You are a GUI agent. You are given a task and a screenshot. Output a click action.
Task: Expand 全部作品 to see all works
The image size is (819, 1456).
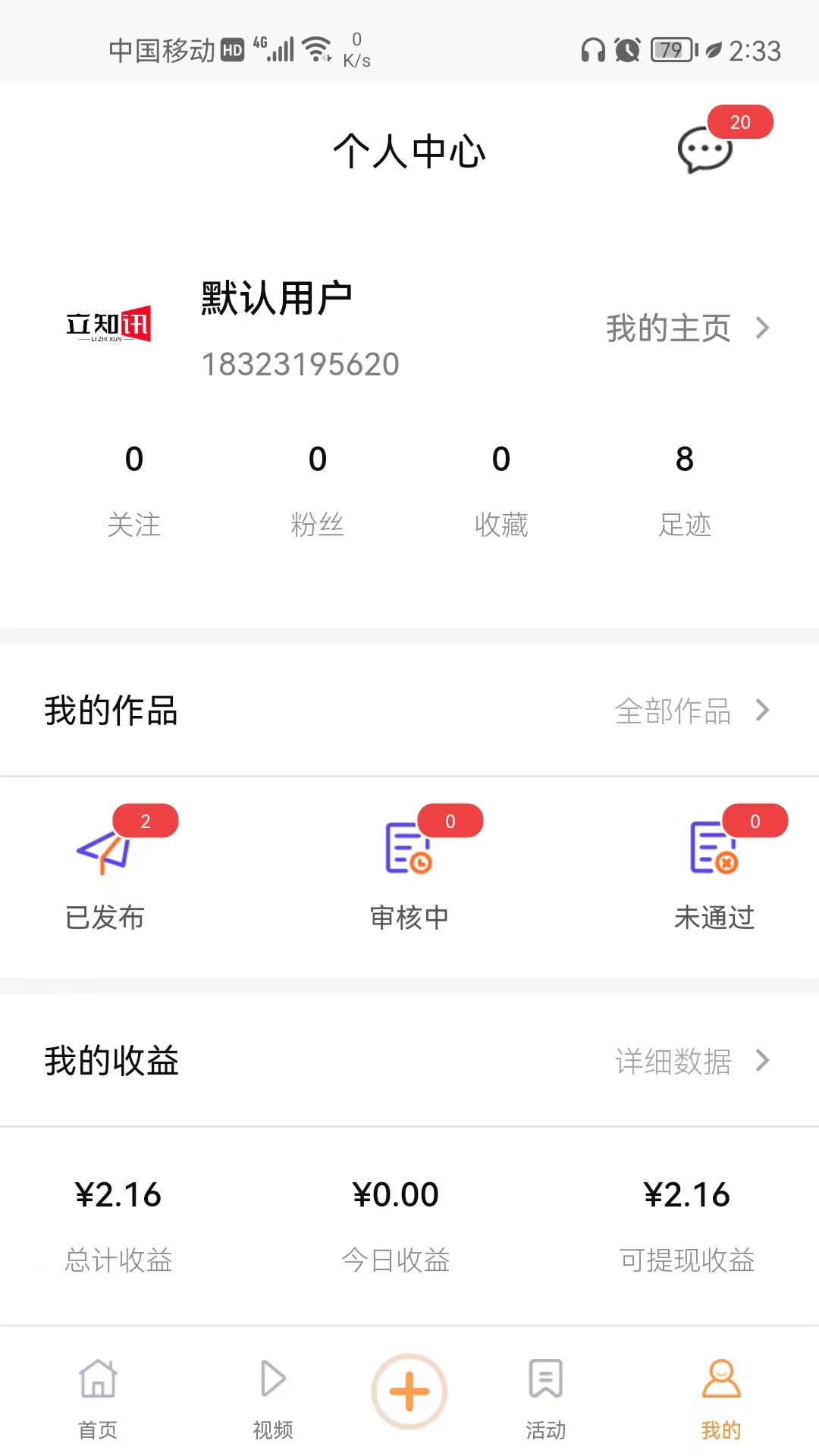[690, 711]
